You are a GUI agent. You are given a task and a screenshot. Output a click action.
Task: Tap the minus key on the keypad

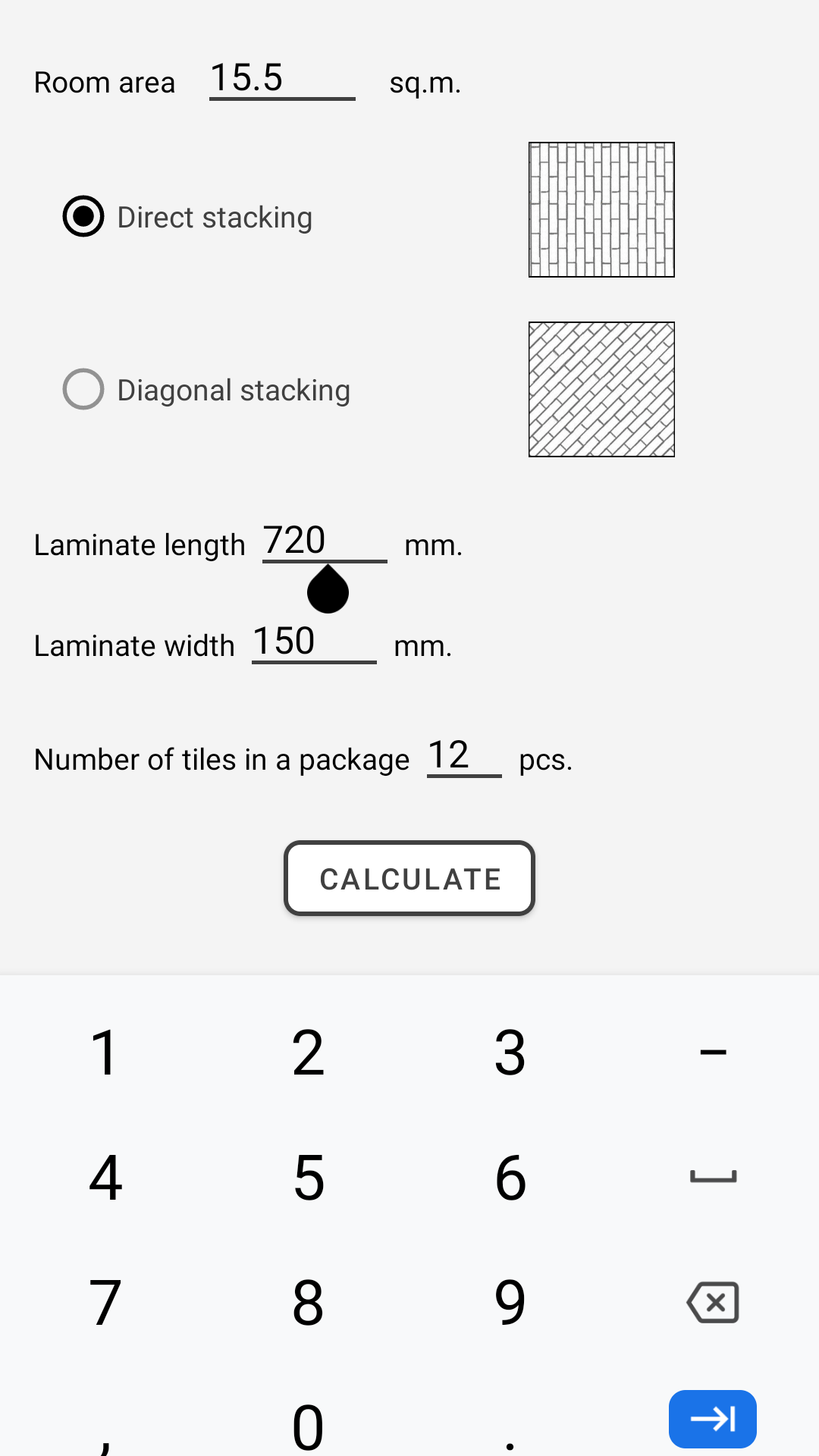pyautogui.click(x=712, y=1050)
